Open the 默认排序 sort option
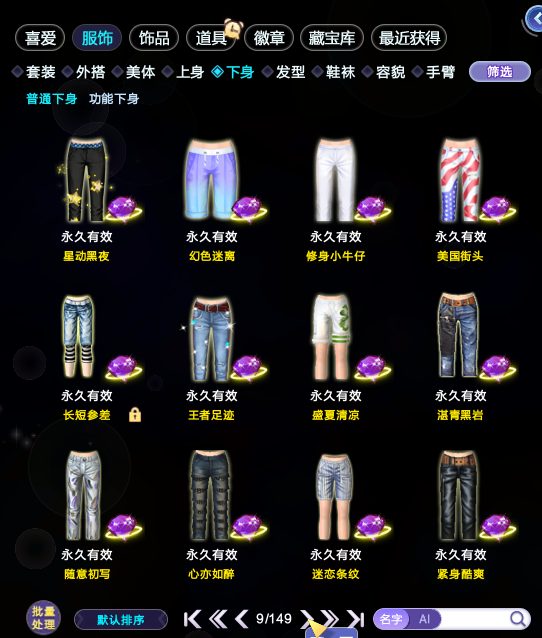The width and height of the screenshot is (542, 638). point(121,620)
